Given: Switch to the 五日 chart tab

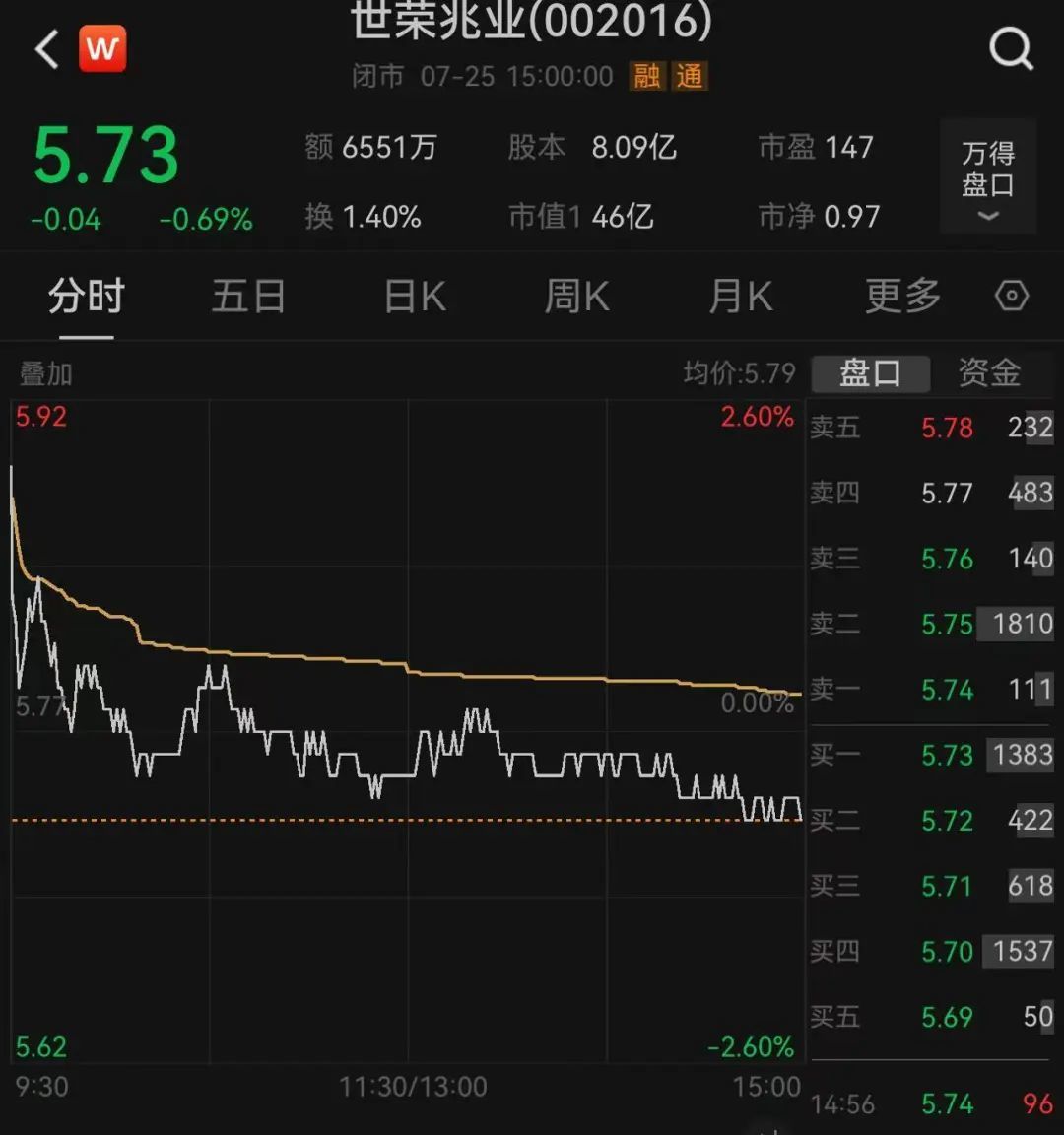Looking at the screenshot, I should [248, 296].
